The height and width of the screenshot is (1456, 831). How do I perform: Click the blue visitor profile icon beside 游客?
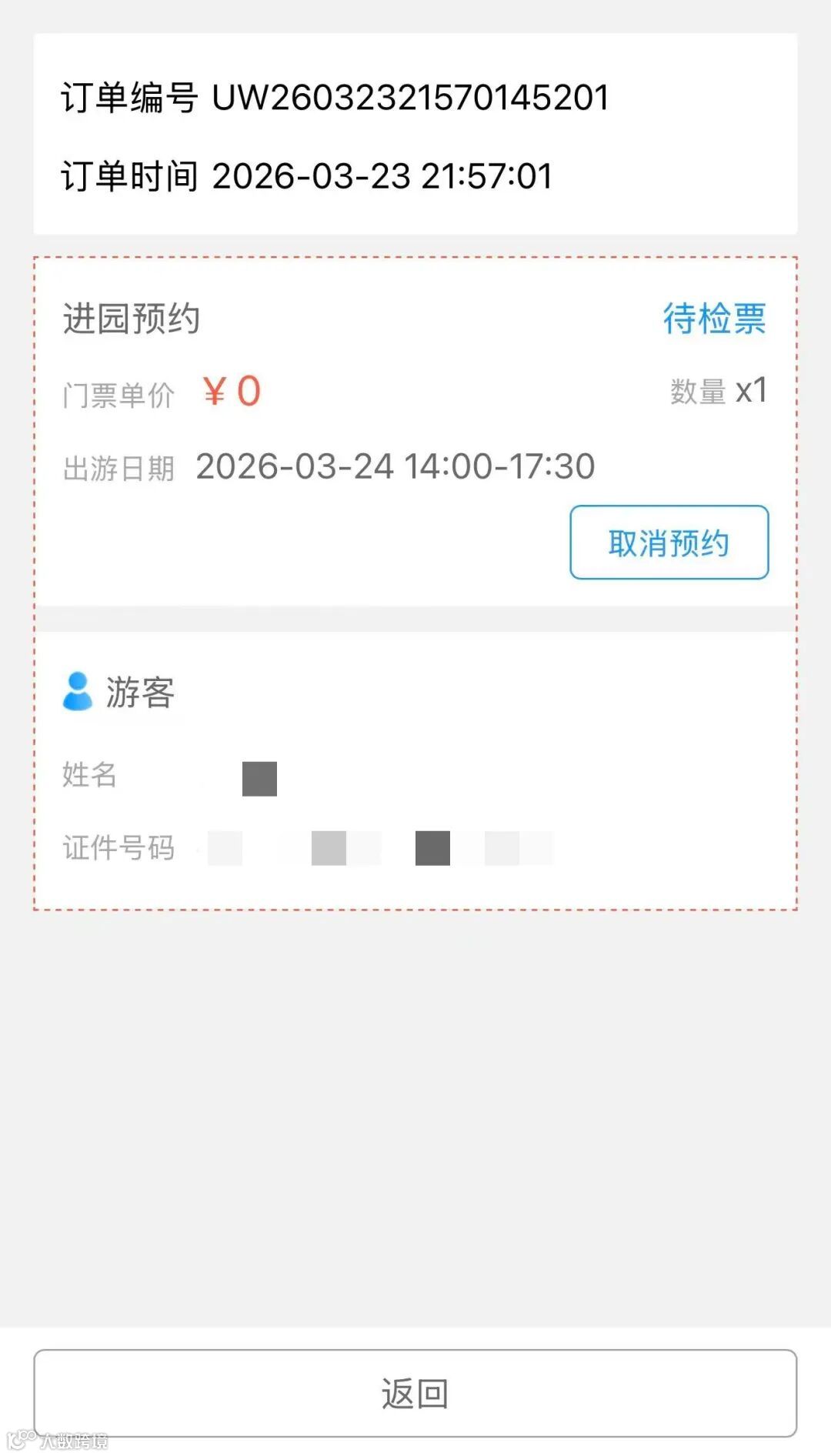coord(77,692)
